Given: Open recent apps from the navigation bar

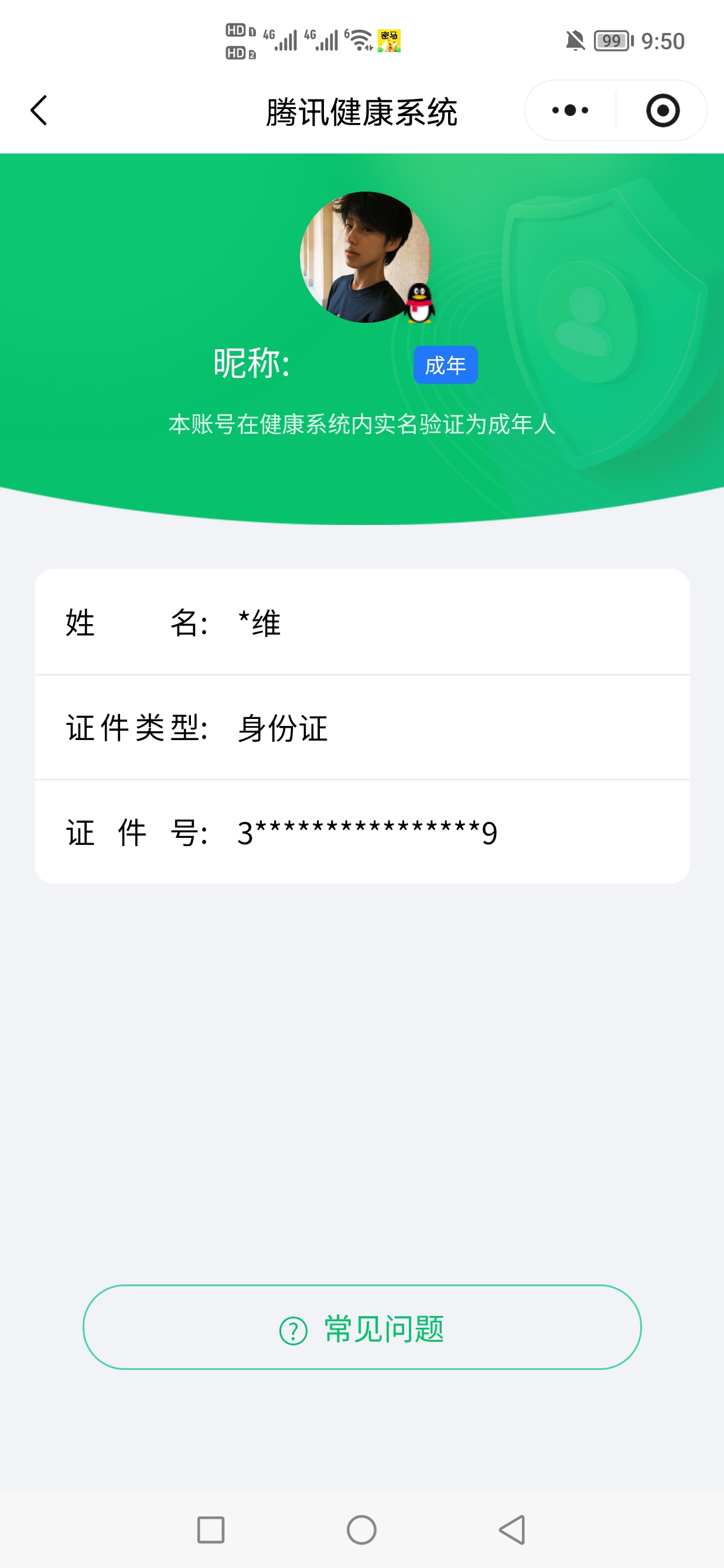Looking at the screenshot, I should tap(211, 1530).
